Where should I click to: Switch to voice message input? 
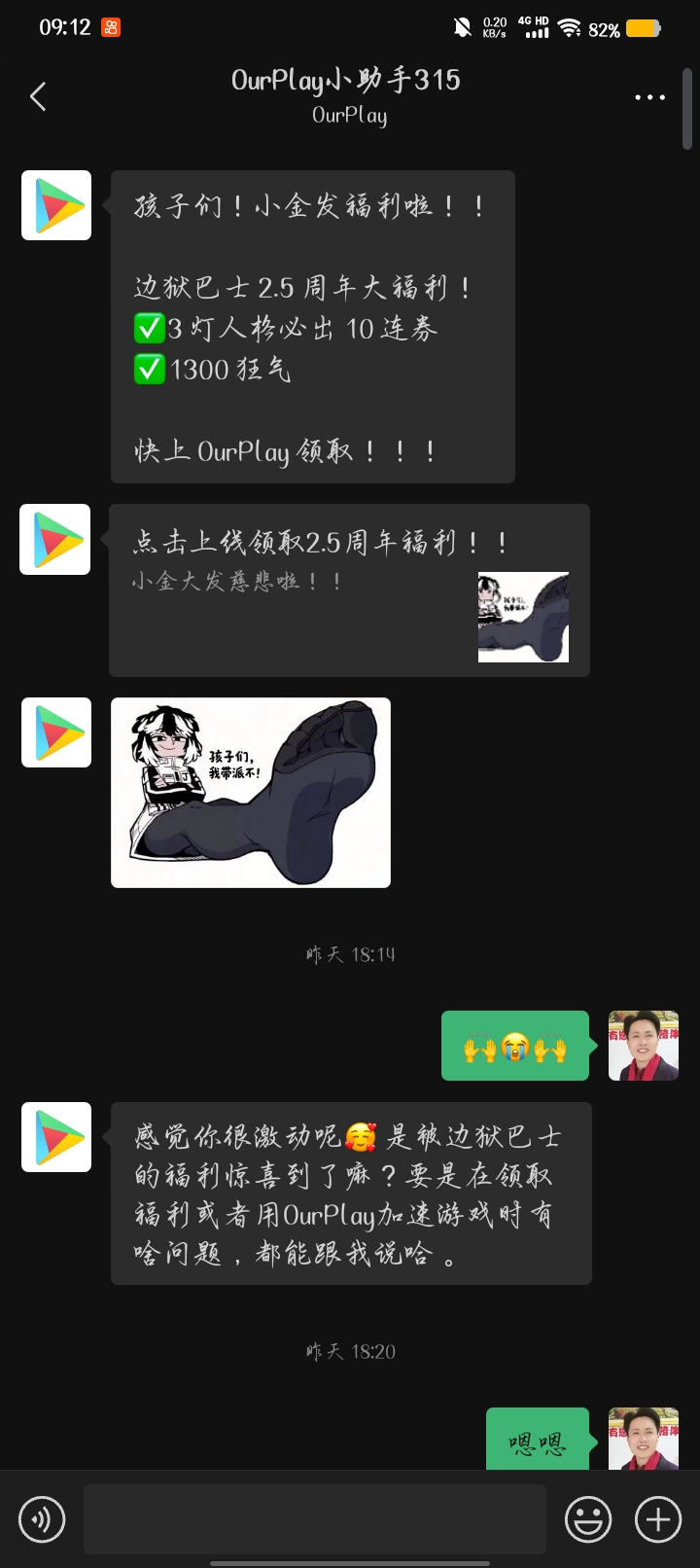(42, 1518)
